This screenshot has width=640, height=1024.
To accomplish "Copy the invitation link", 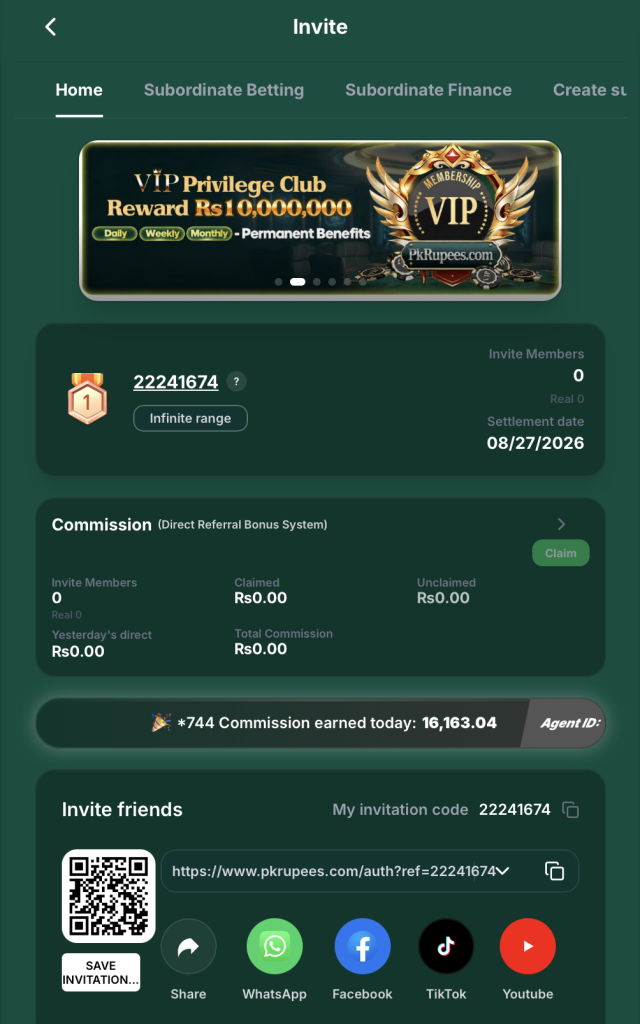I will tap(554, 871).
